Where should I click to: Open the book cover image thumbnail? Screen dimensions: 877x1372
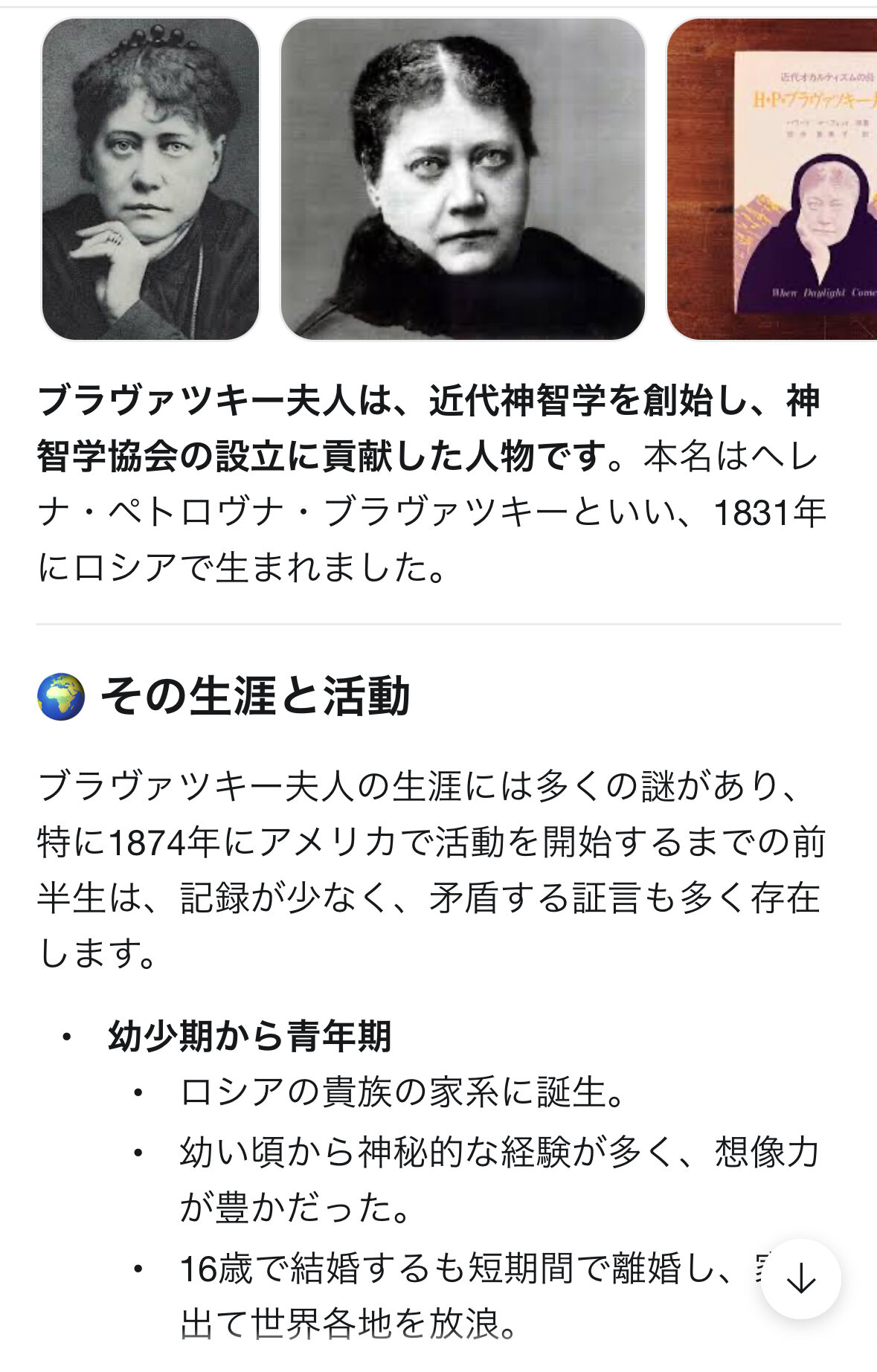772,179
